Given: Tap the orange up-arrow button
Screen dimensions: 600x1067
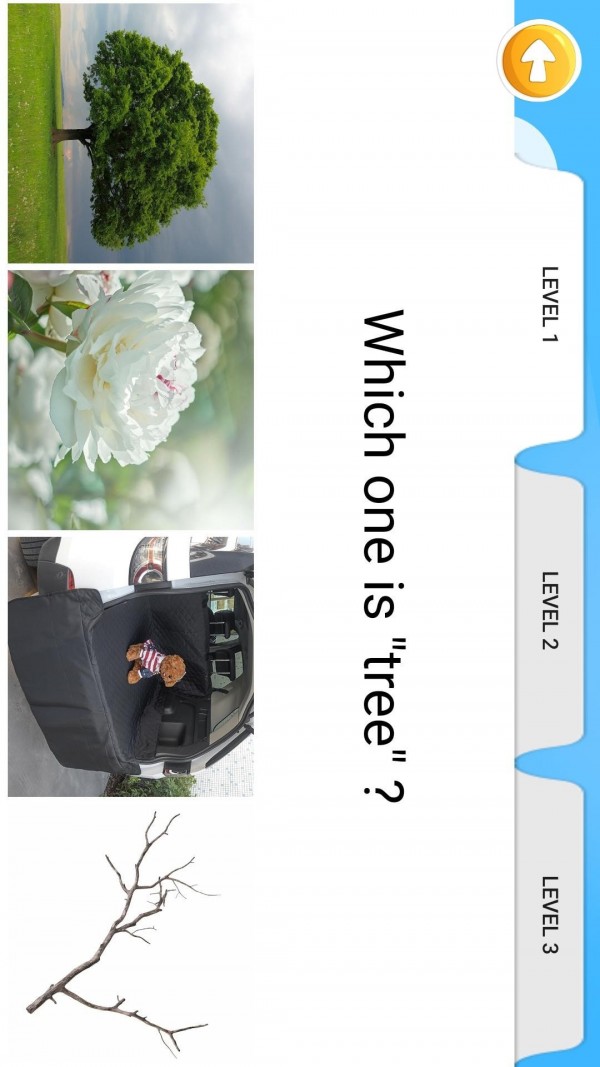Looking at the screenshot, I should point(539,61).
